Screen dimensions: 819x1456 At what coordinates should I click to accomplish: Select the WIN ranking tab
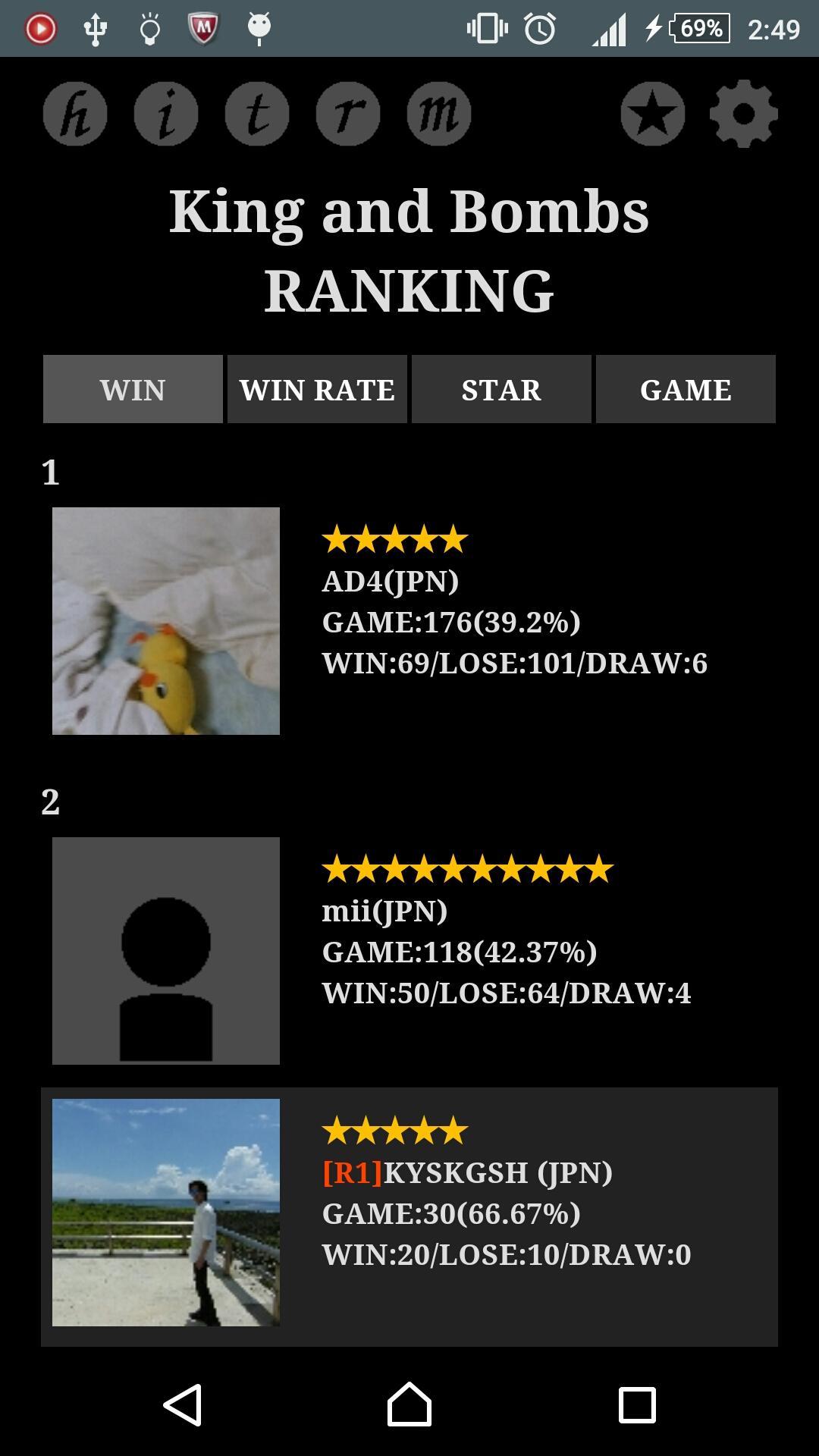(x=133, y=389)
